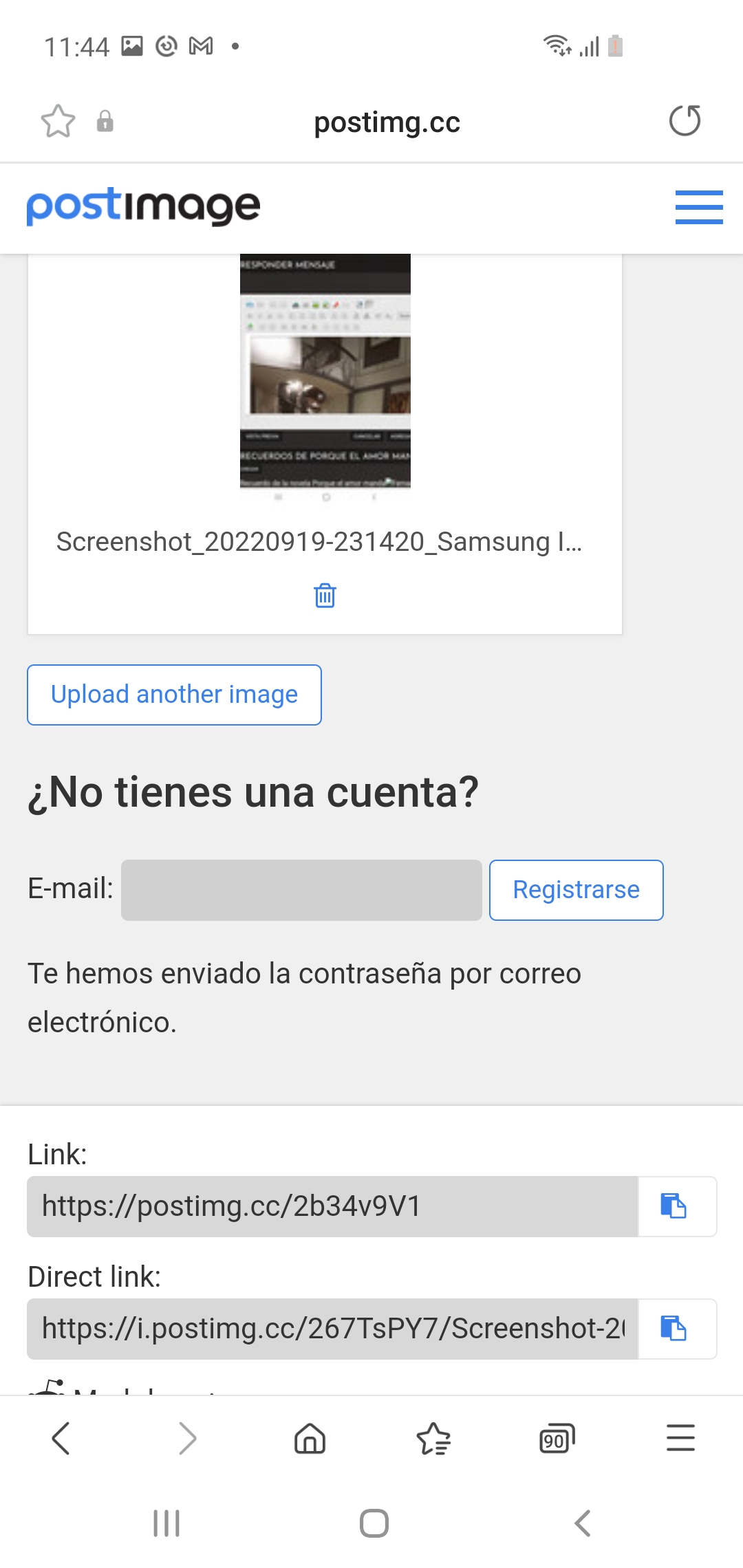
Task: Tap the Registrarse button
Action: pyautogui.click(x=577, y=890)
